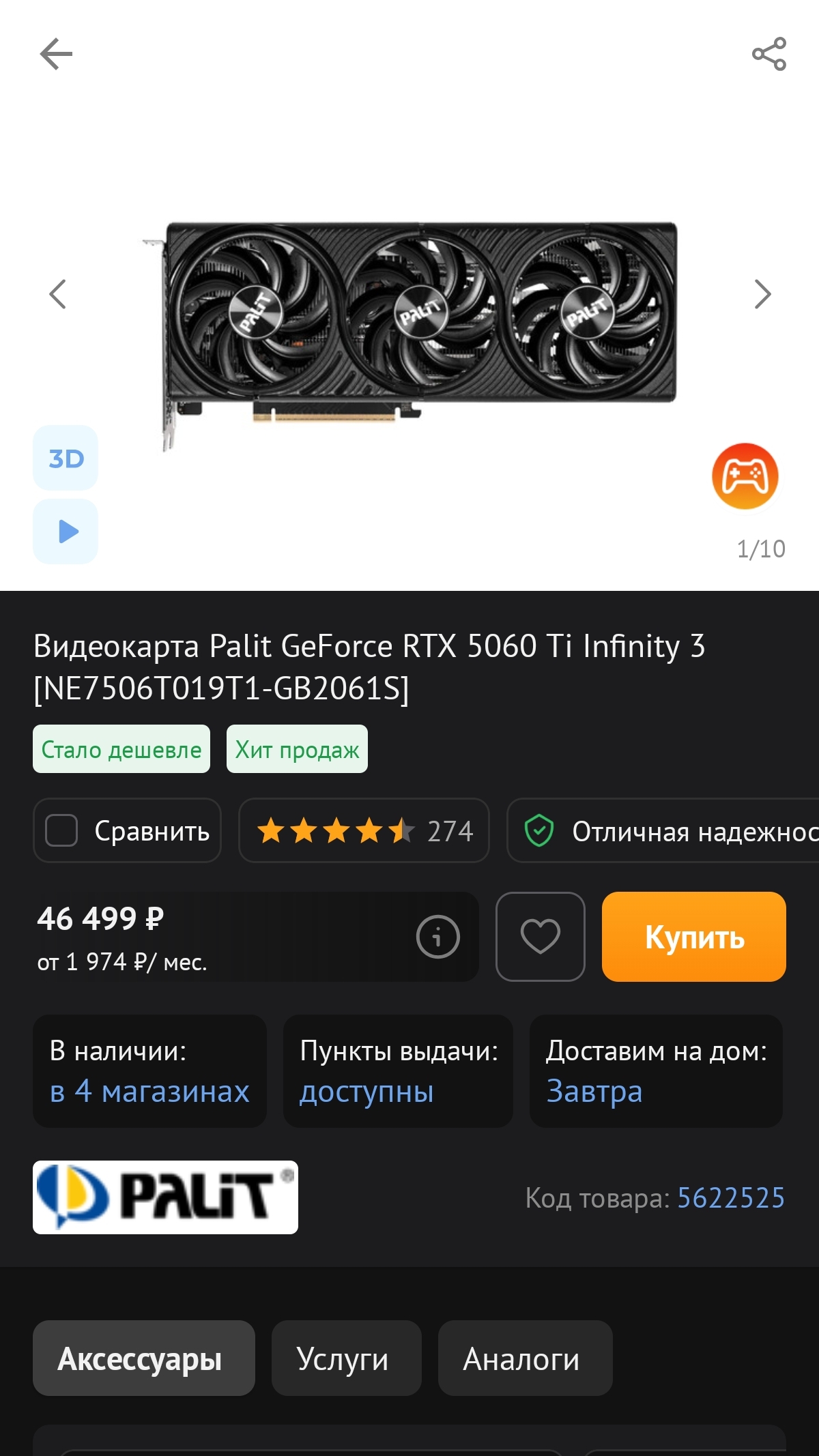The height and width of the screenshot is (1456, 819).
Task: Play the product video
Action: tap(66, 532)
